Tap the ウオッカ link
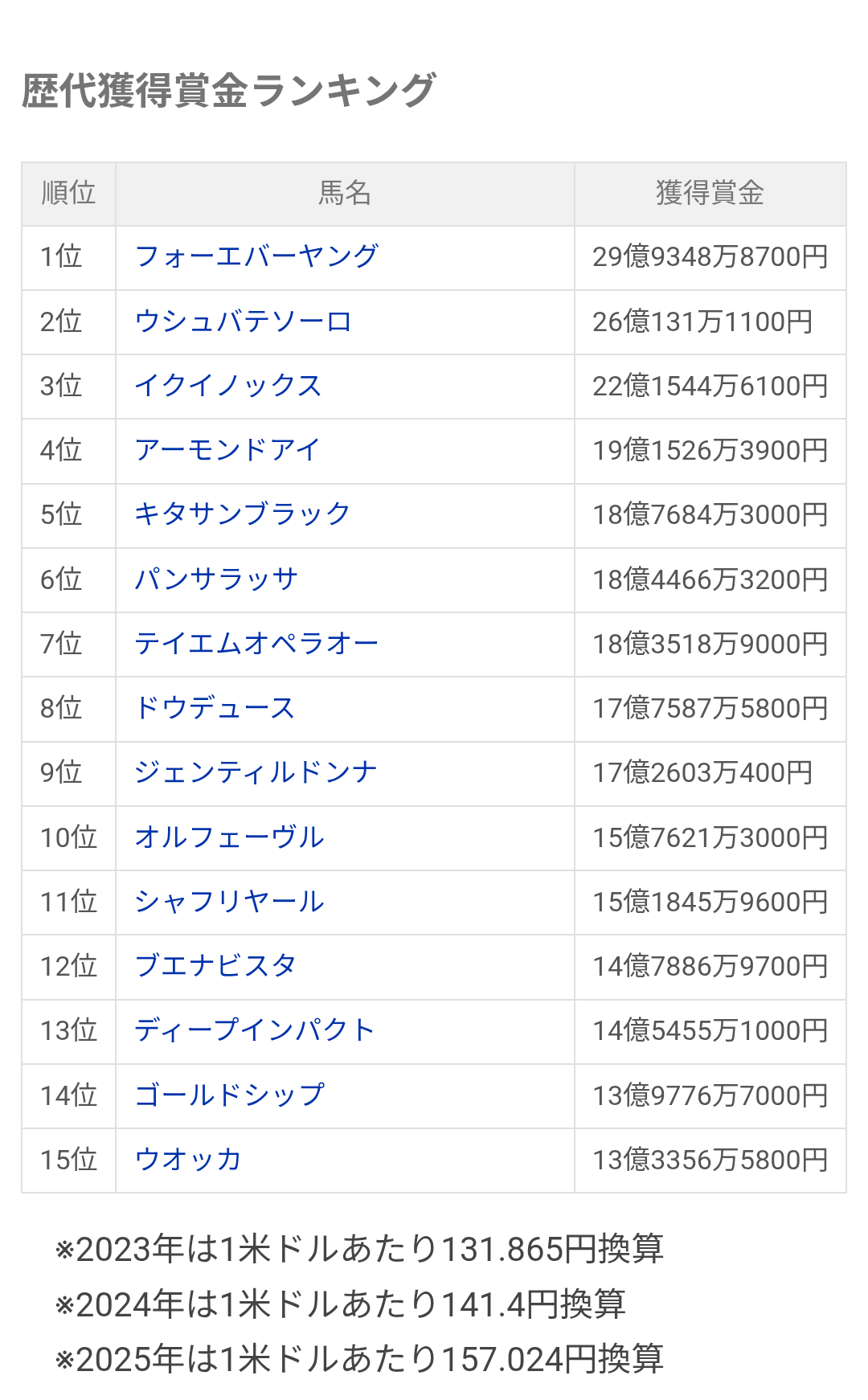Viewport: 868px width, 1400px height. (188, 1160)
